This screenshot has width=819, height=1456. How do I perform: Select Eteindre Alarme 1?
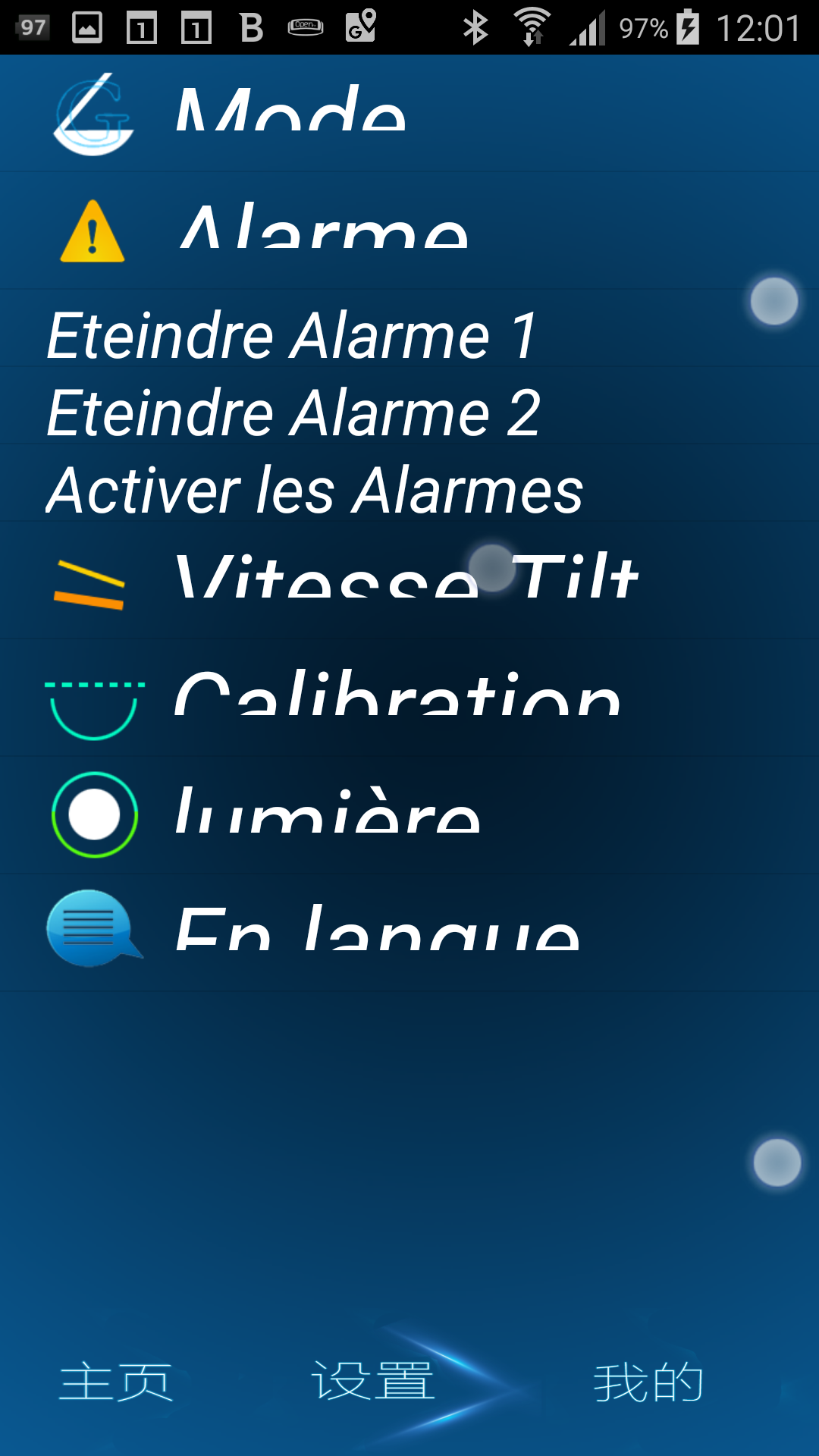tap(409, 328)
